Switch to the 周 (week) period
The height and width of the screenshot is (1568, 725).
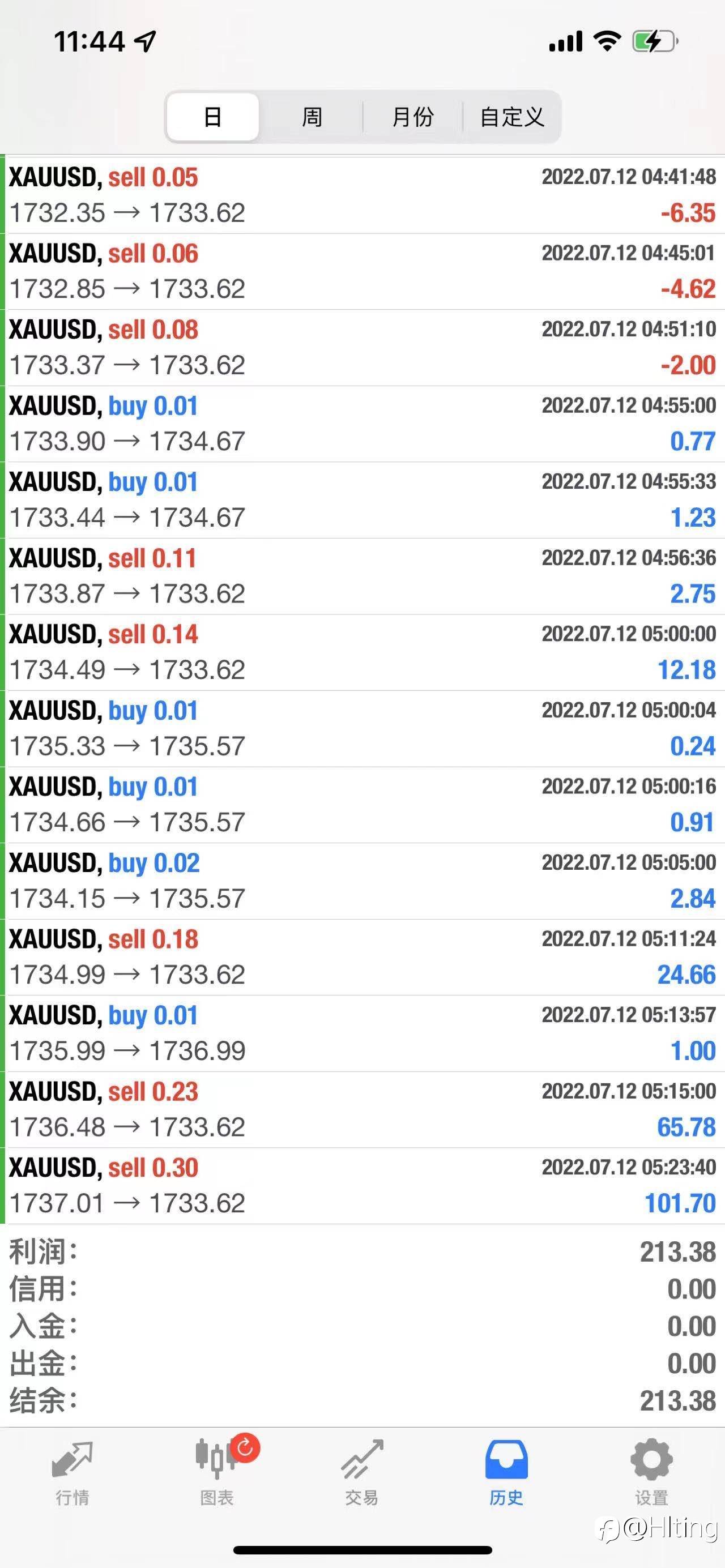[x=312, y=116]
